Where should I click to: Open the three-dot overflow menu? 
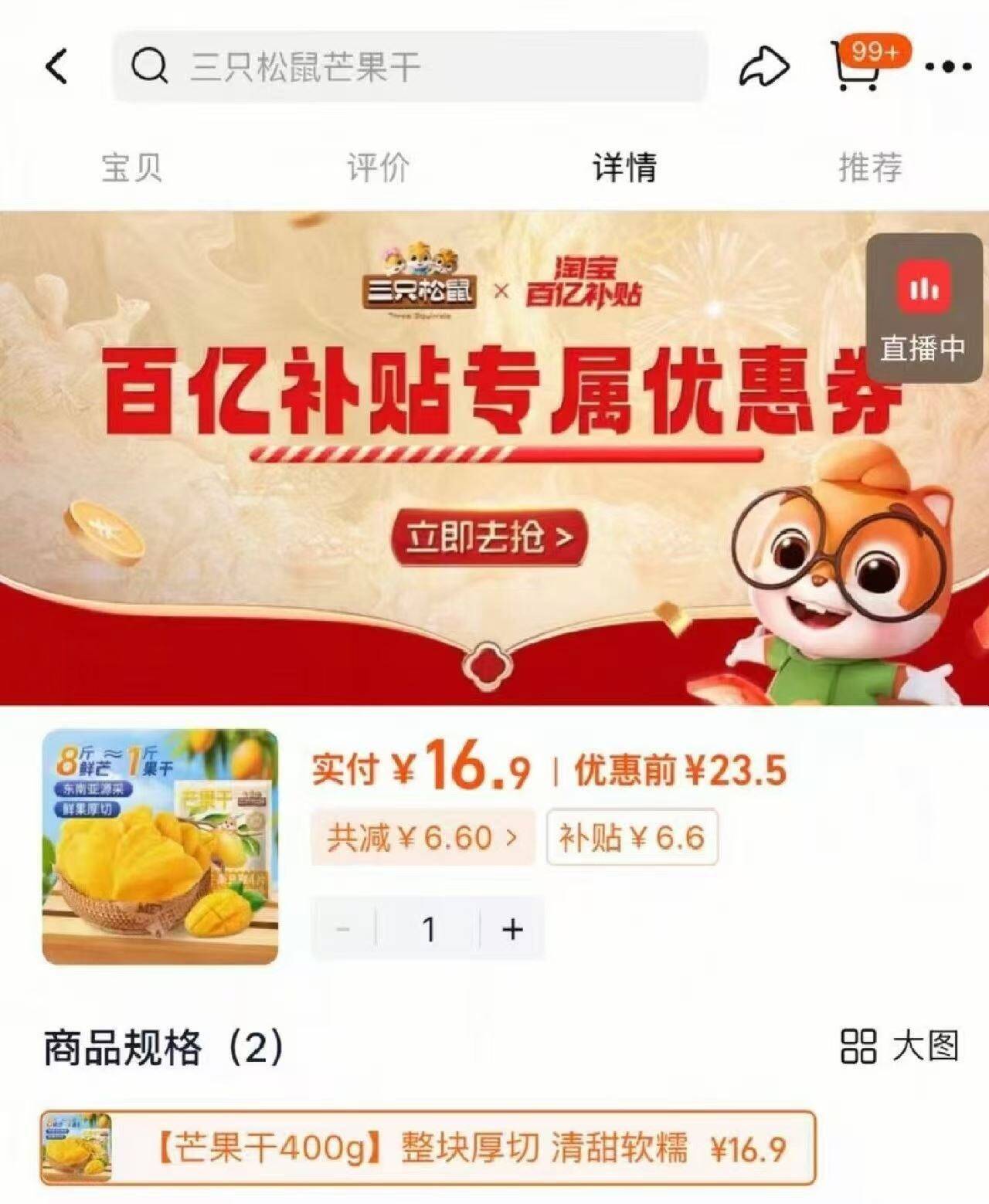tap(948, 67)
